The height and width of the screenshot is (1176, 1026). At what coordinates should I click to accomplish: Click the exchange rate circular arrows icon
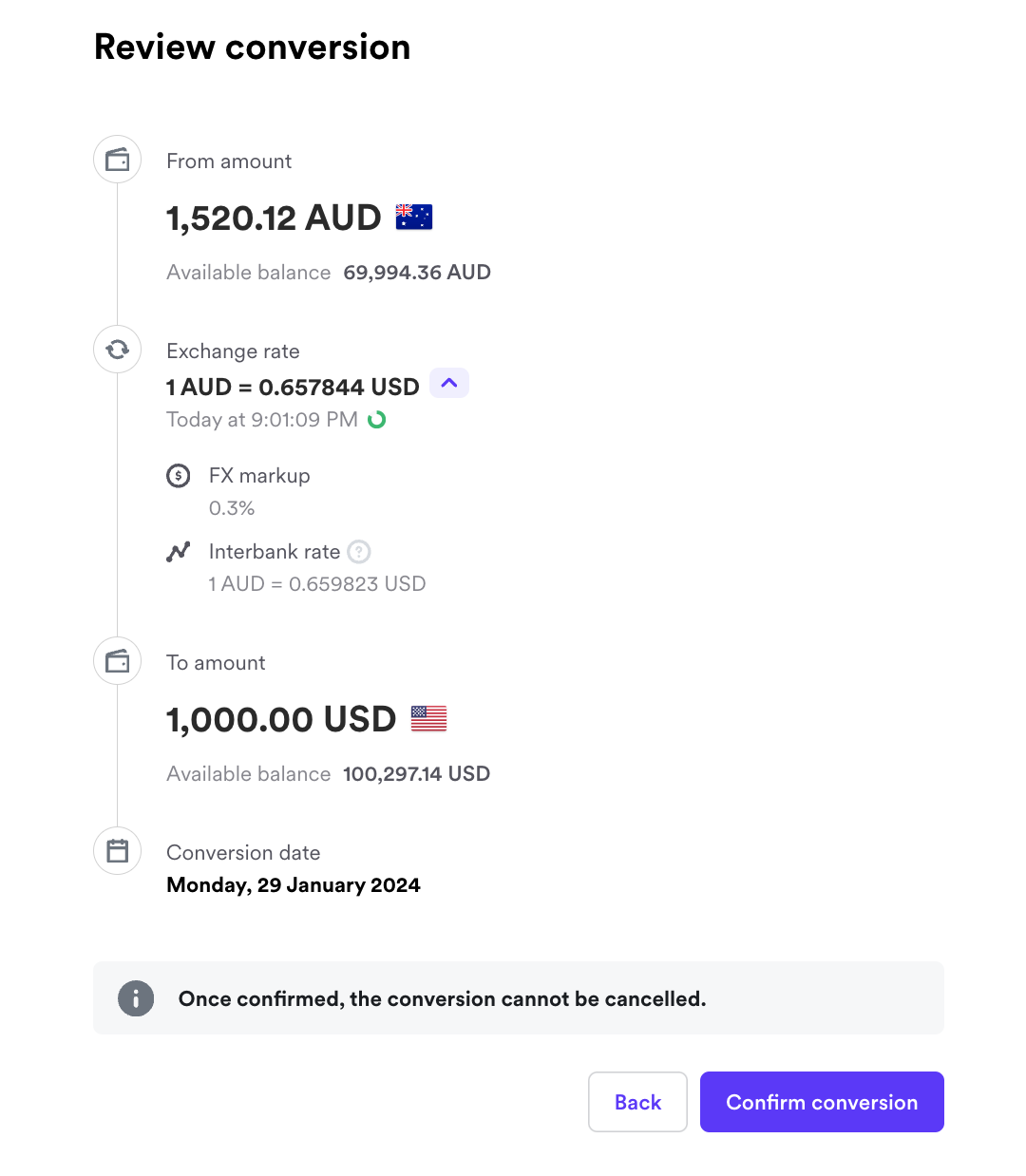pyautogui.click(x=116, y=349)
